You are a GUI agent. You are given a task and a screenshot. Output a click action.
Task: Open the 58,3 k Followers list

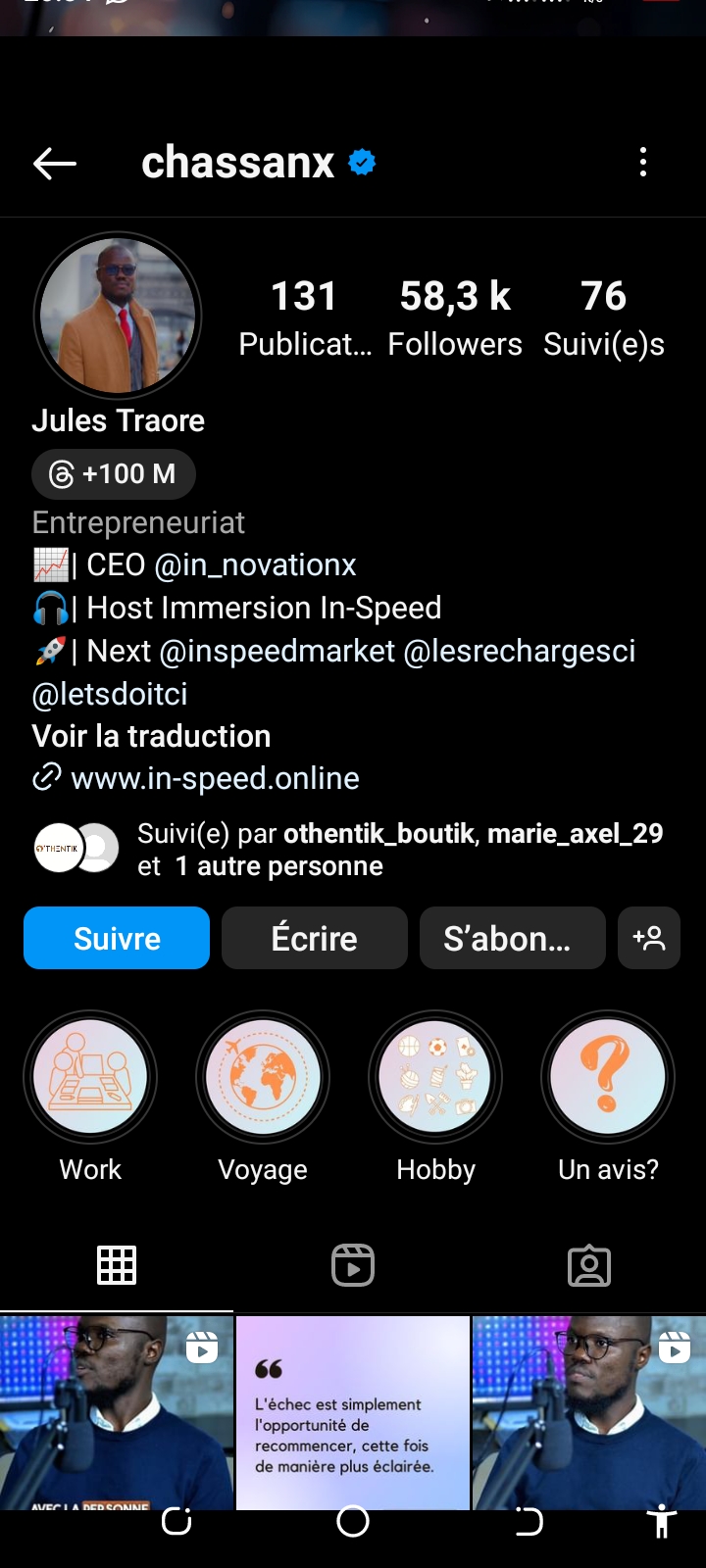click(455, 318)
